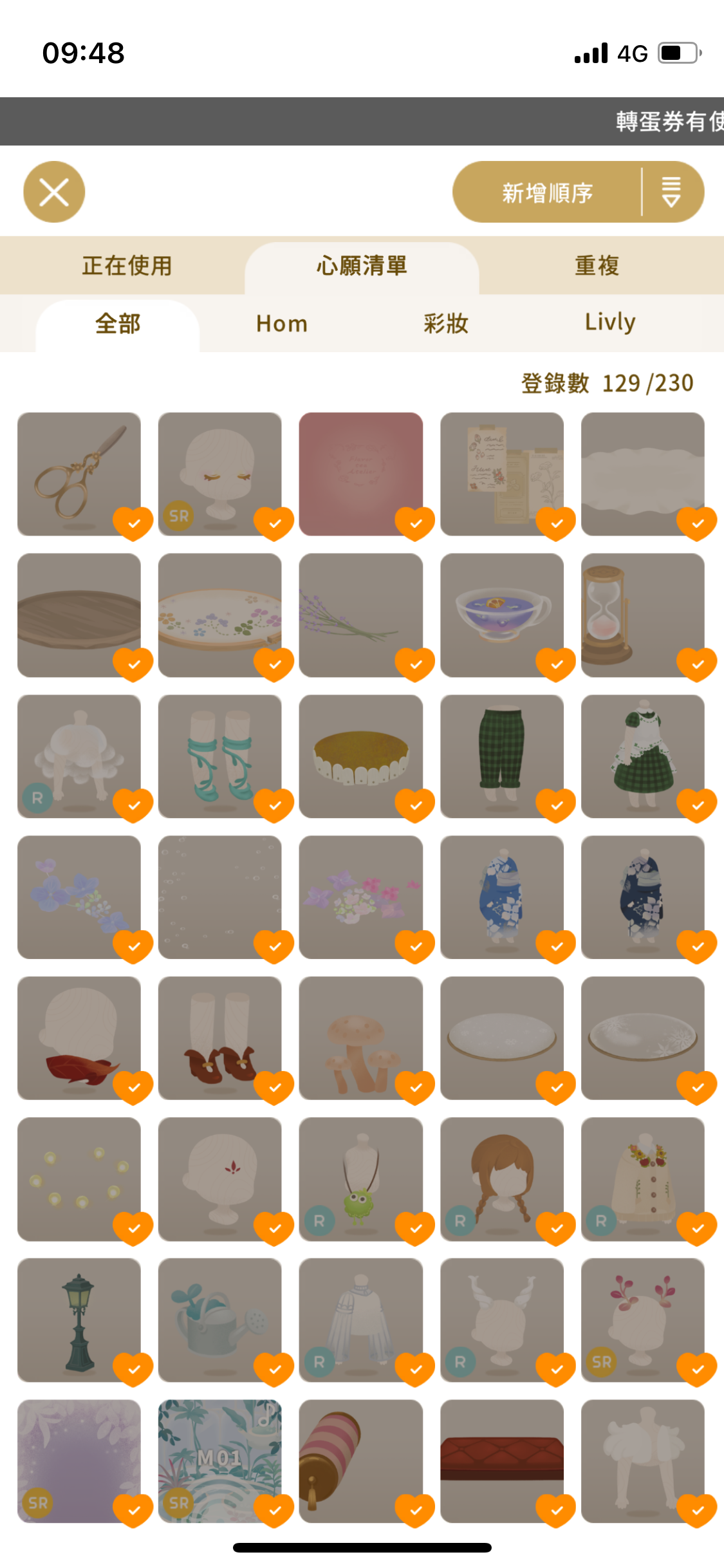
Task: Open the red bench item tile
Action: tap(501, 1461)
